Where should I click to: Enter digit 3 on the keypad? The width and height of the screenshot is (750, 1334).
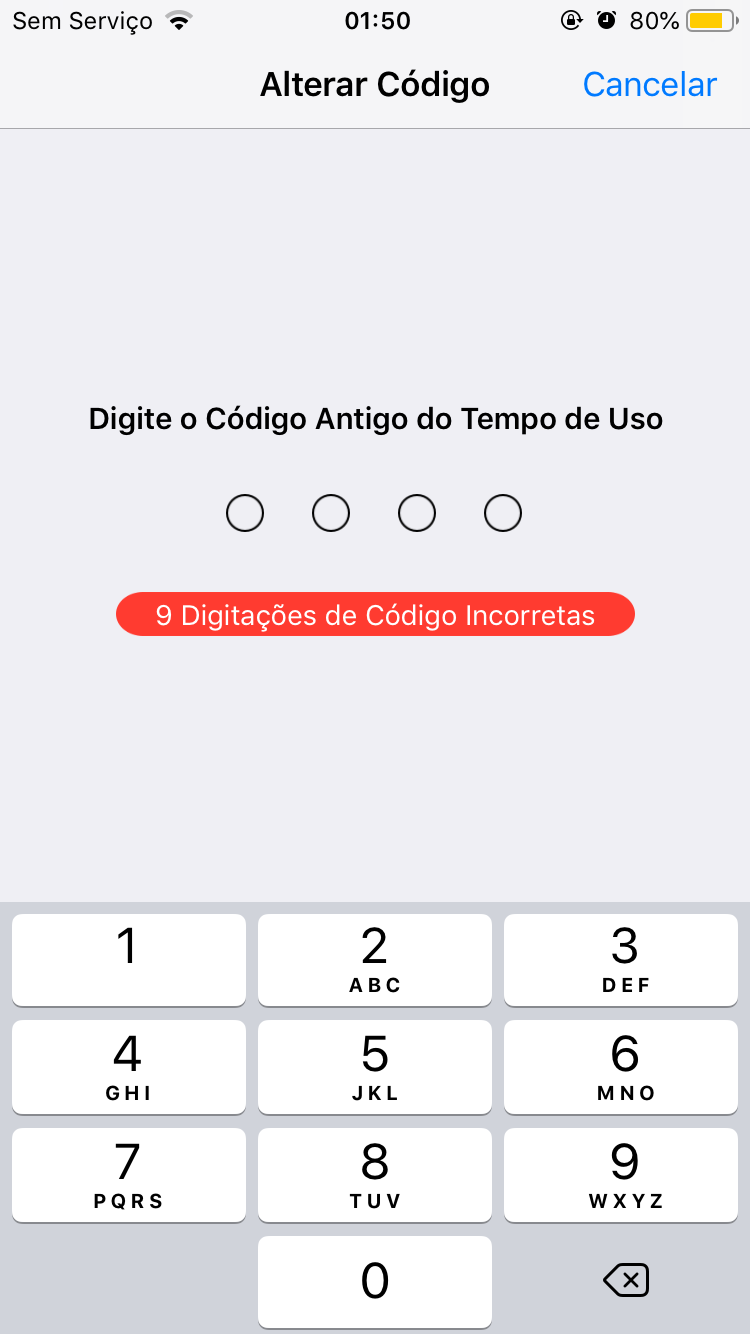click(x=621, y=959)
